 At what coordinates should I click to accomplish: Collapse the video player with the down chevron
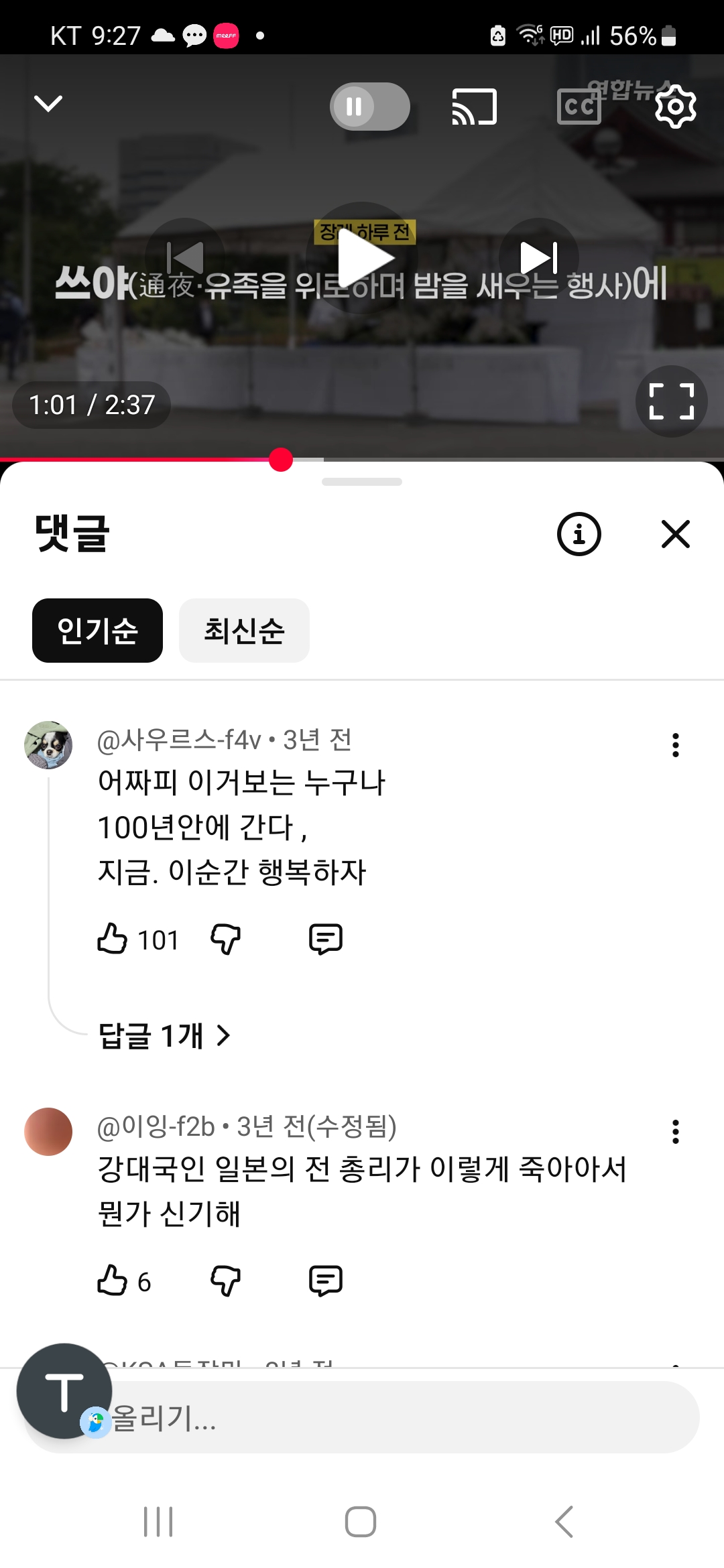tap(48, 104)
